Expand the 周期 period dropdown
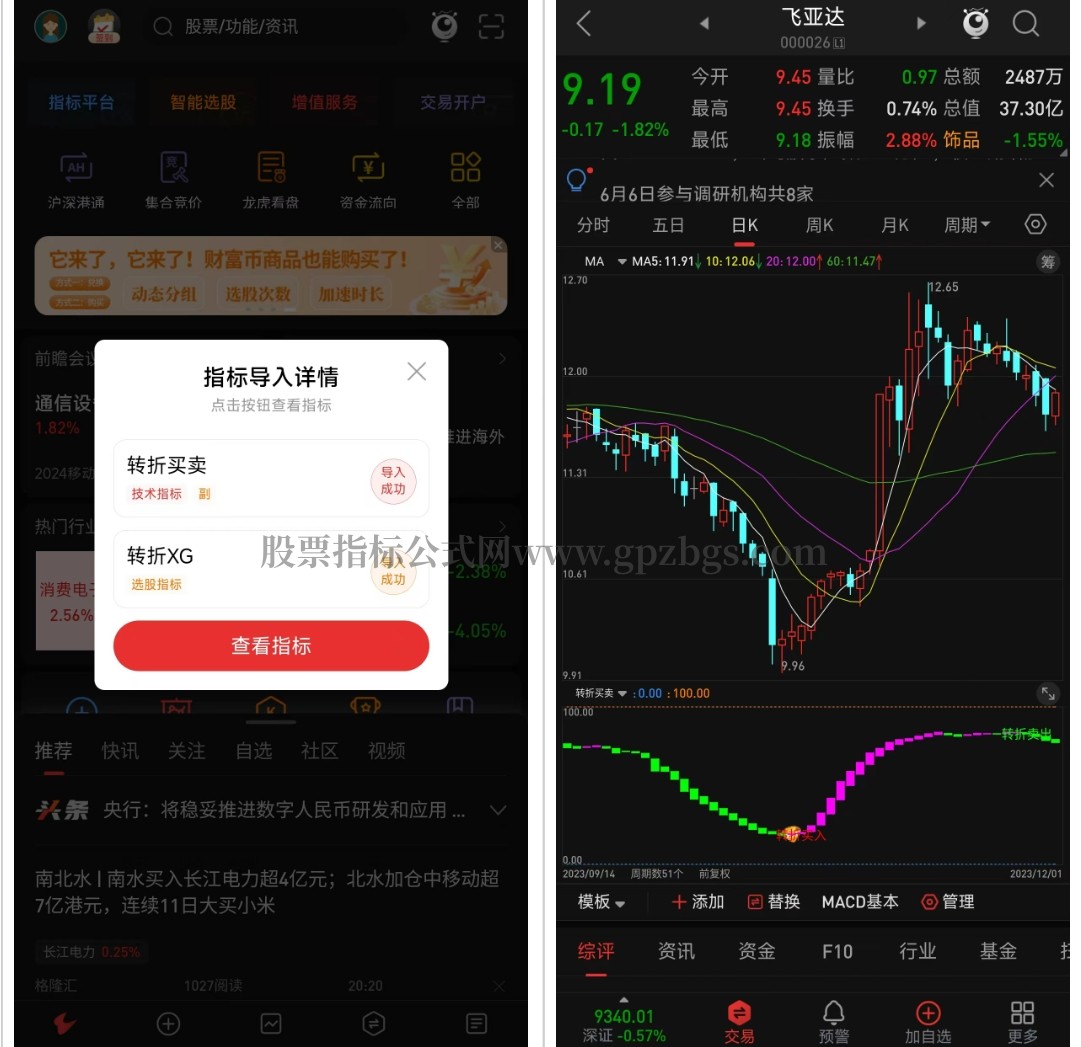This screenshot has height=1047, width=1081. coord(967,225)
